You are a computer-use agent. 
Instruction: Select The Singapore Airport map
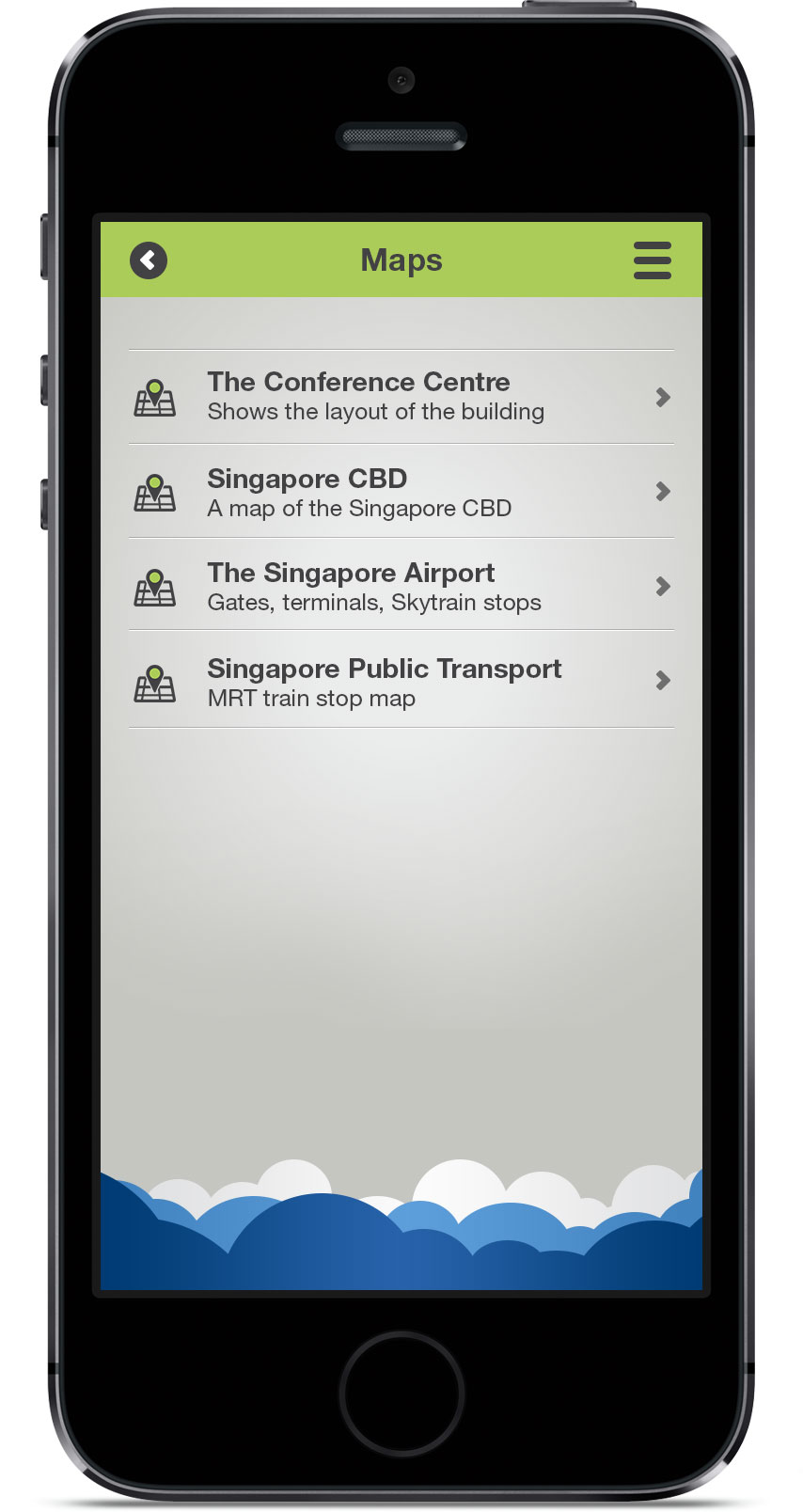click(x=401, y=586)
